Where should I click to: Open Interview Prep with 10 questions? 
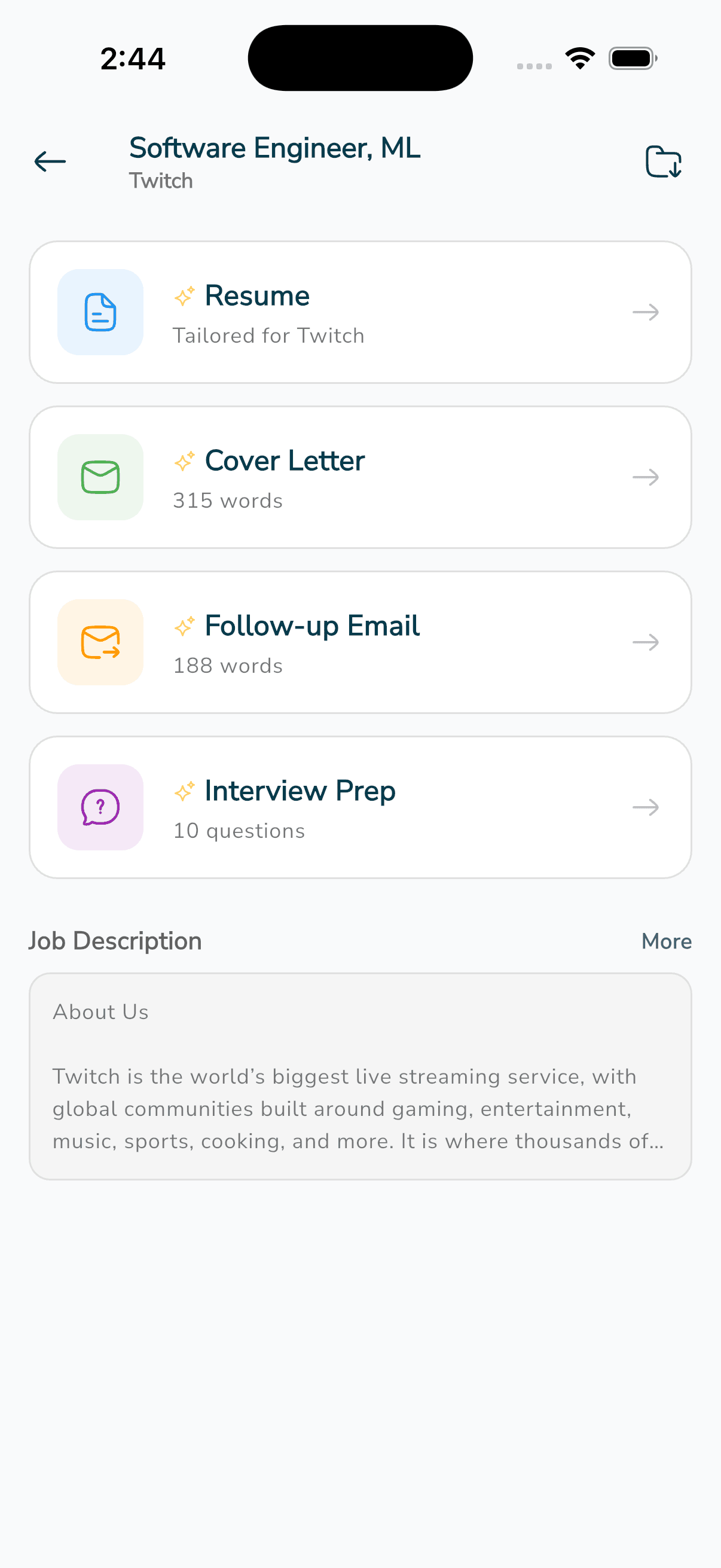coord(360,807)
